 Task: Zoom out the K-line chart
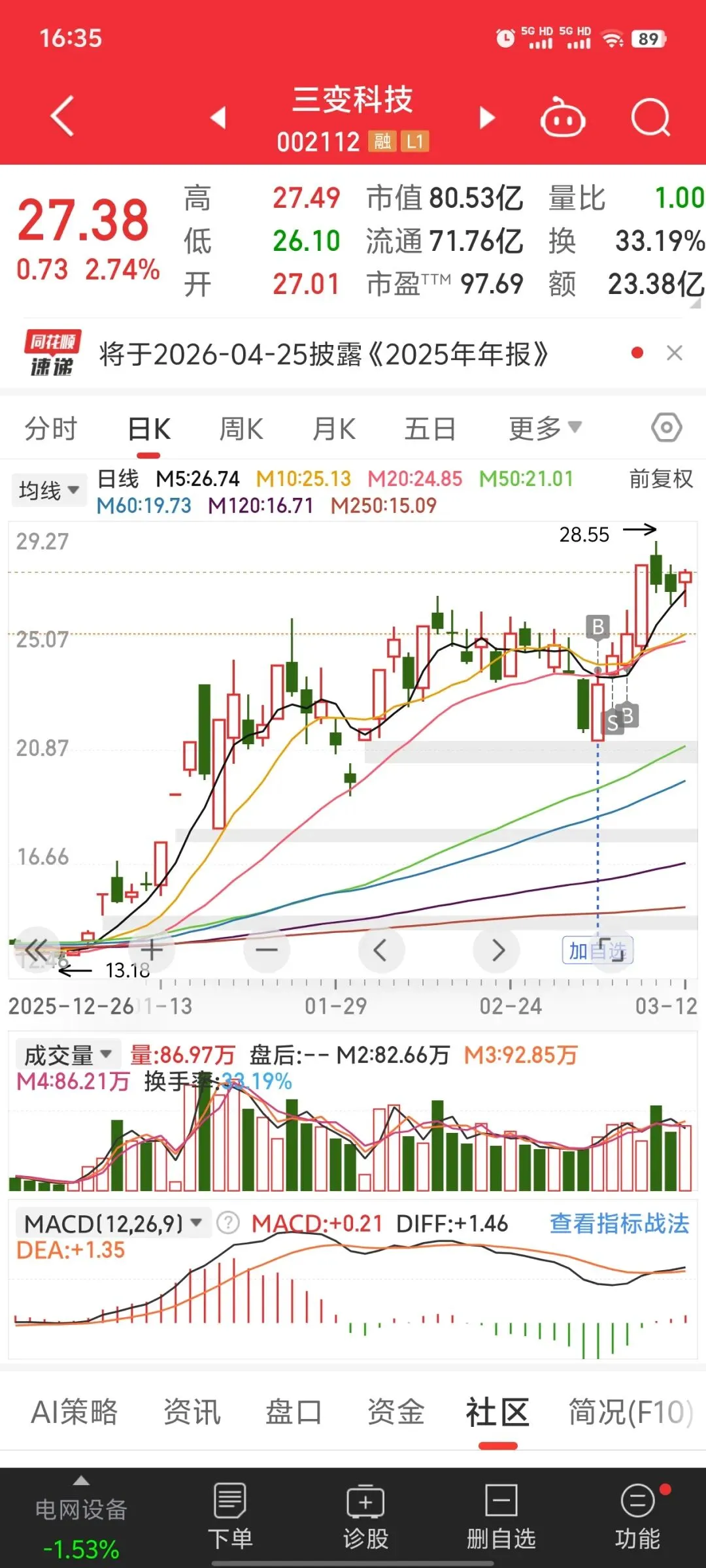[x=266, y=949]
